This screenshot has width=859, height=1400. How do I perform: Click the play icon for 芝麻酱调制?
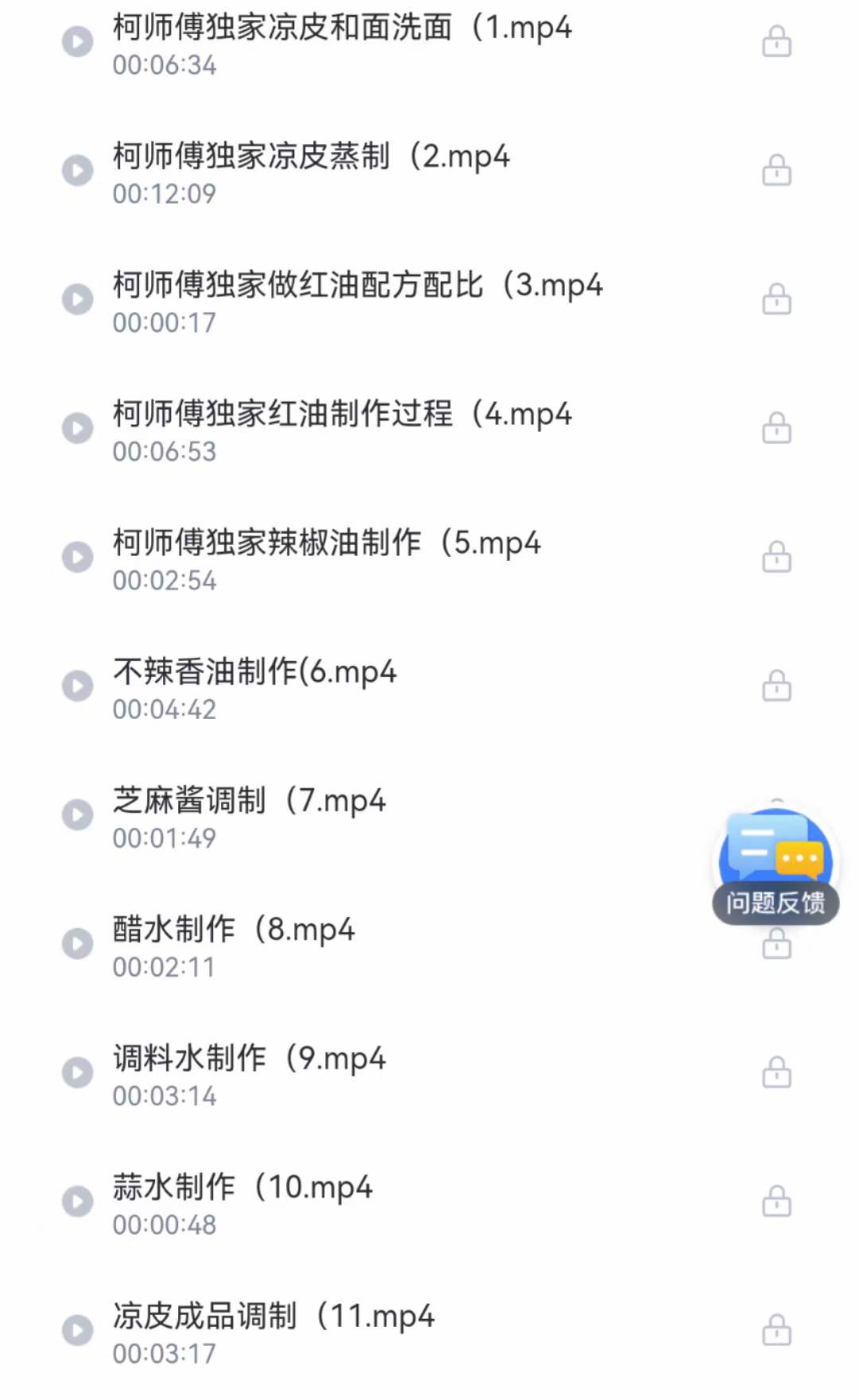coord(77,814)
